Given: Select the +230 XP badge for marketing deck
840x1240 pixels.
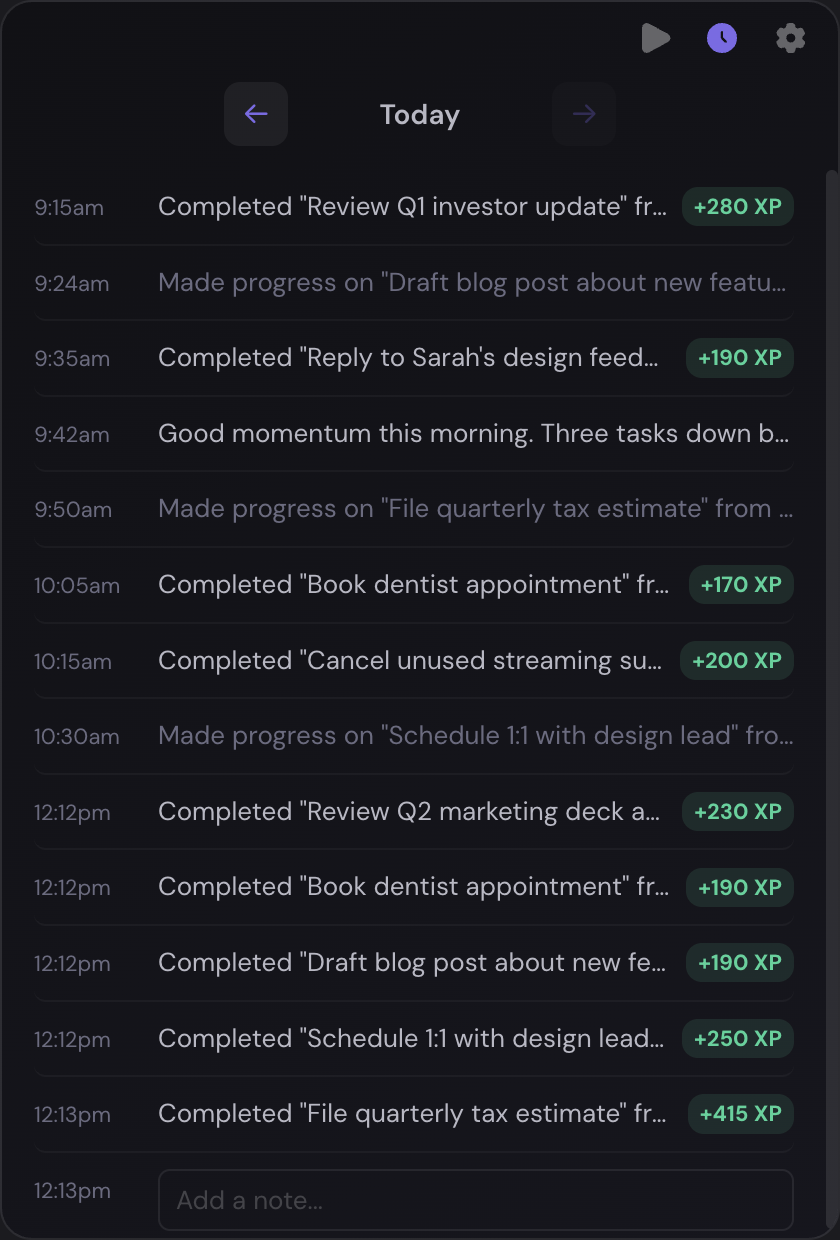Looking at the screenshot, I should coord(737,812).
